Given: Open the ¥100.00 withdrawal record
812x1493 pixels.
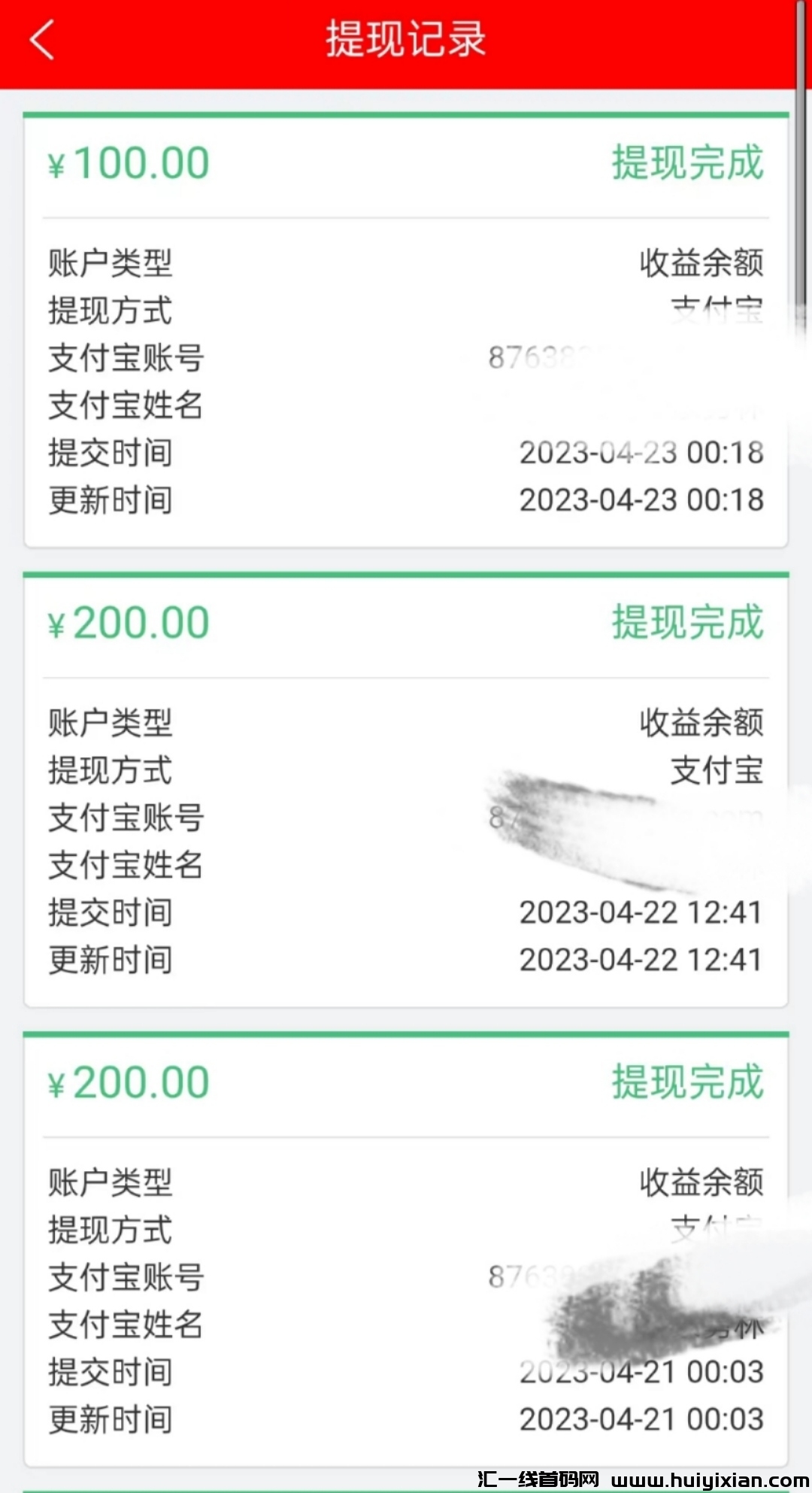Looking at the screenshot, I should [x=129, y=161].
